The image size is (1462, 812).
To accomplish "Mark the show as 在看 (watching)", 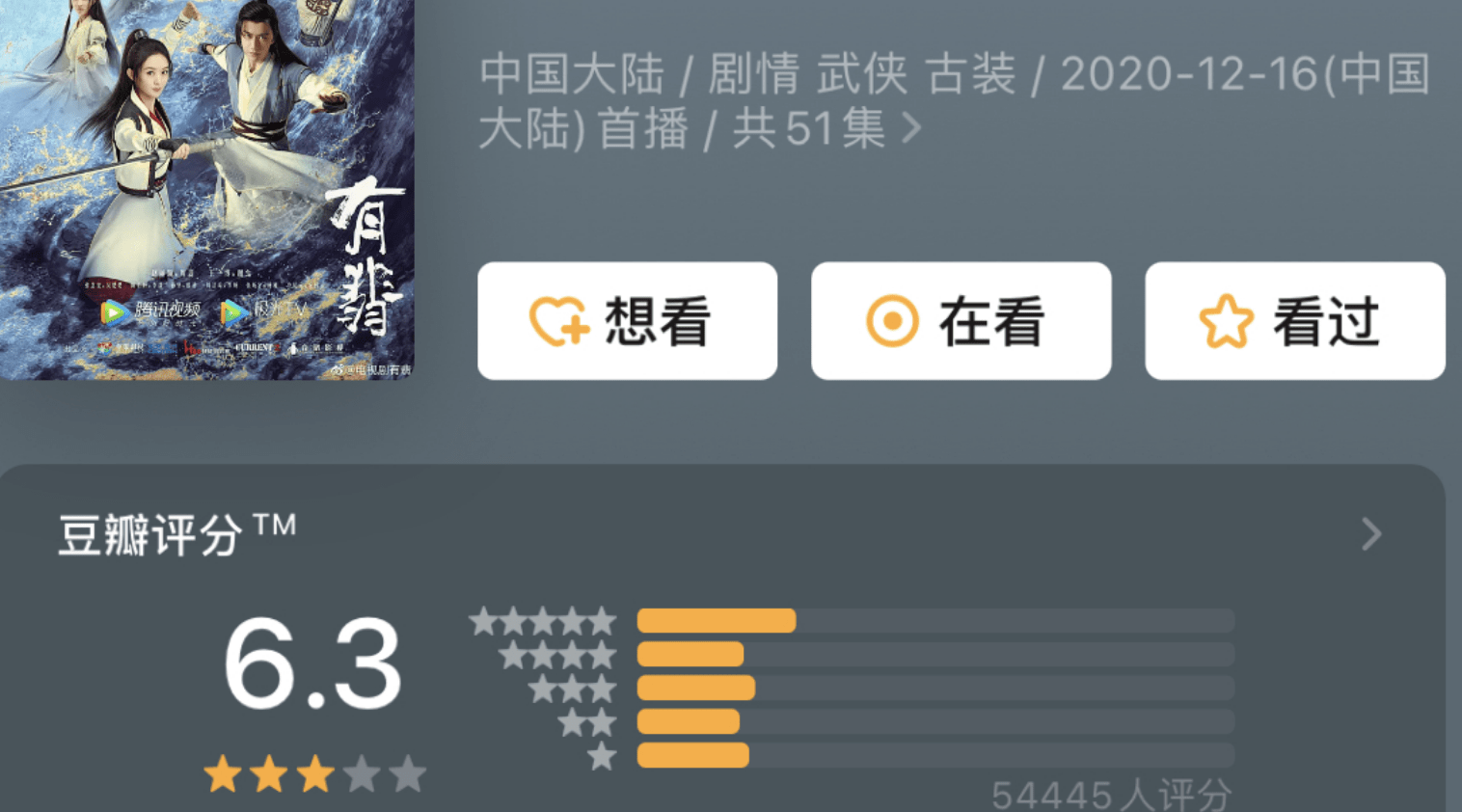I will coord(961,321).
